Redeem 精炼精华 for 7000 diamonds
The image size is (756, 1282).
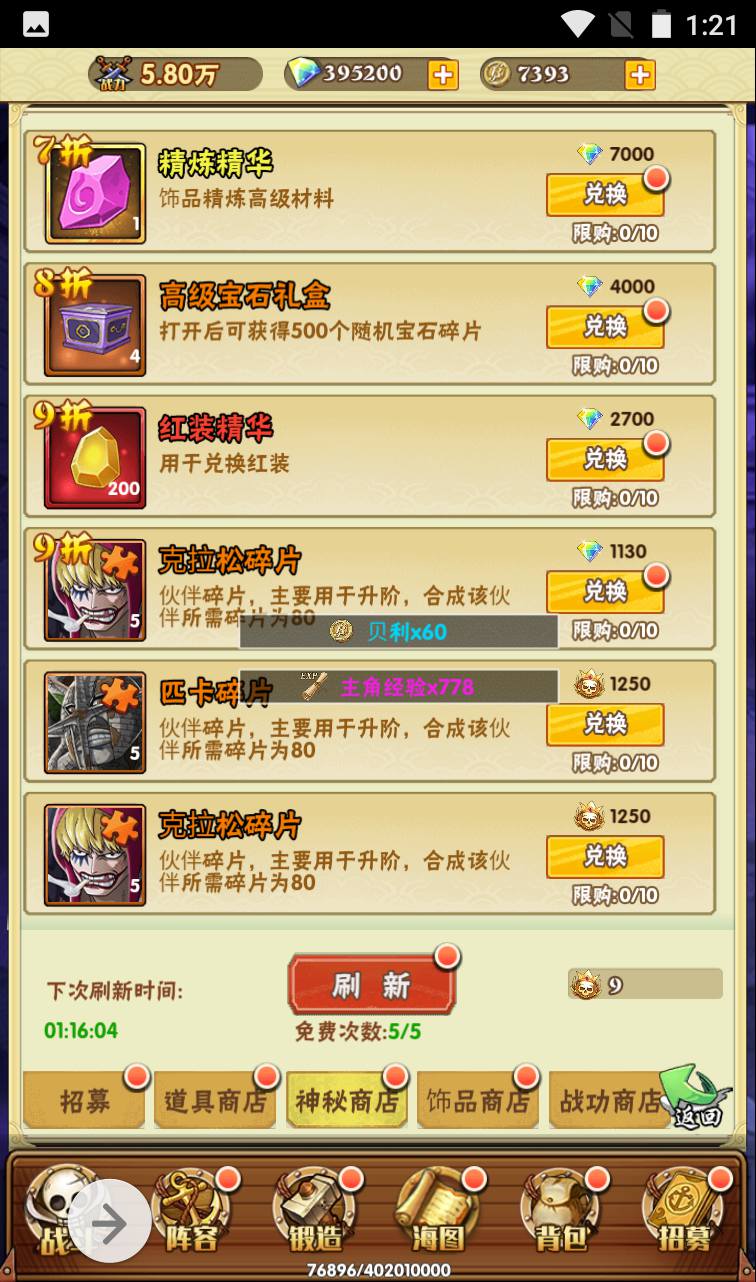[604, 194]
